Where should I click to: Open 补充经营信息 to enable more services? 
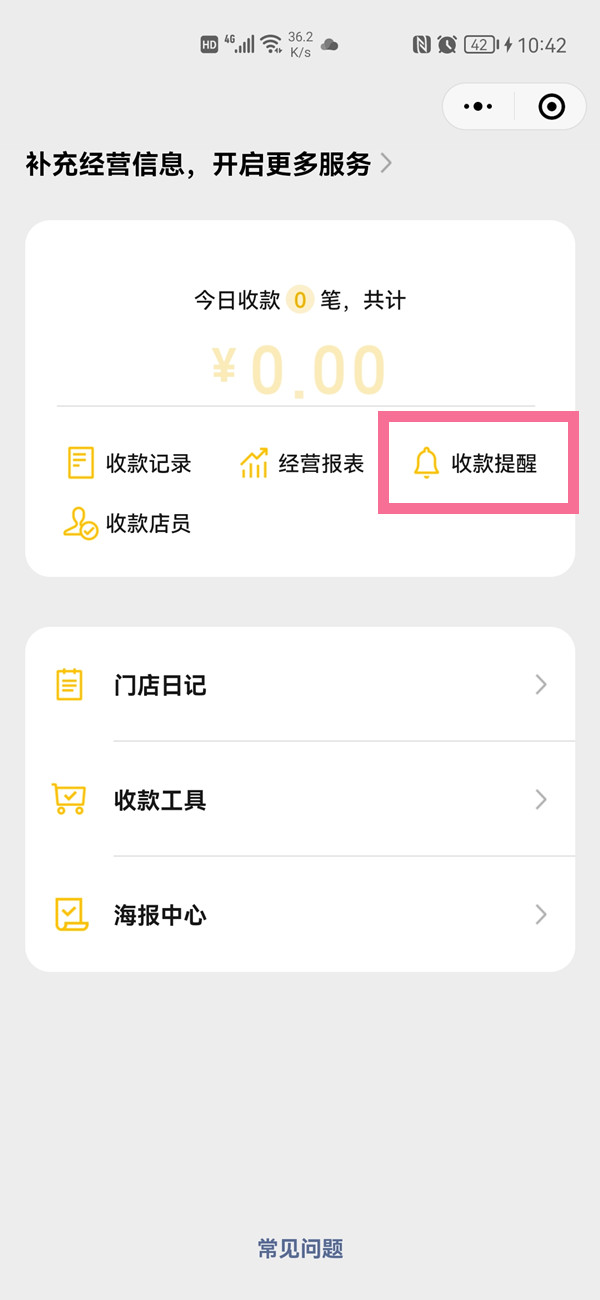pos(208,164)
